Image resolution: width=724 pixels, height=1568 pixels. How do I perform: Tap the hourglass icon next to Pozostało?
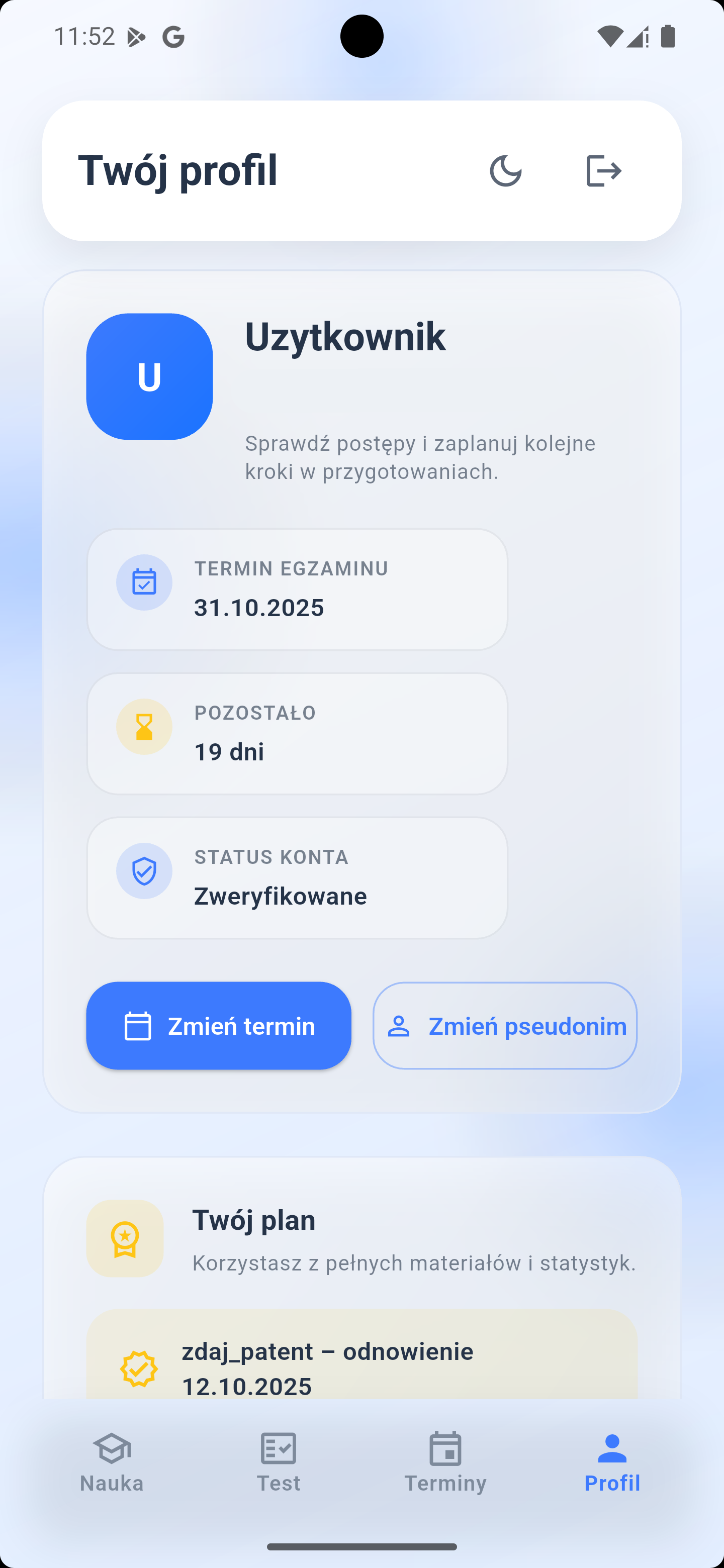point(144,726)
